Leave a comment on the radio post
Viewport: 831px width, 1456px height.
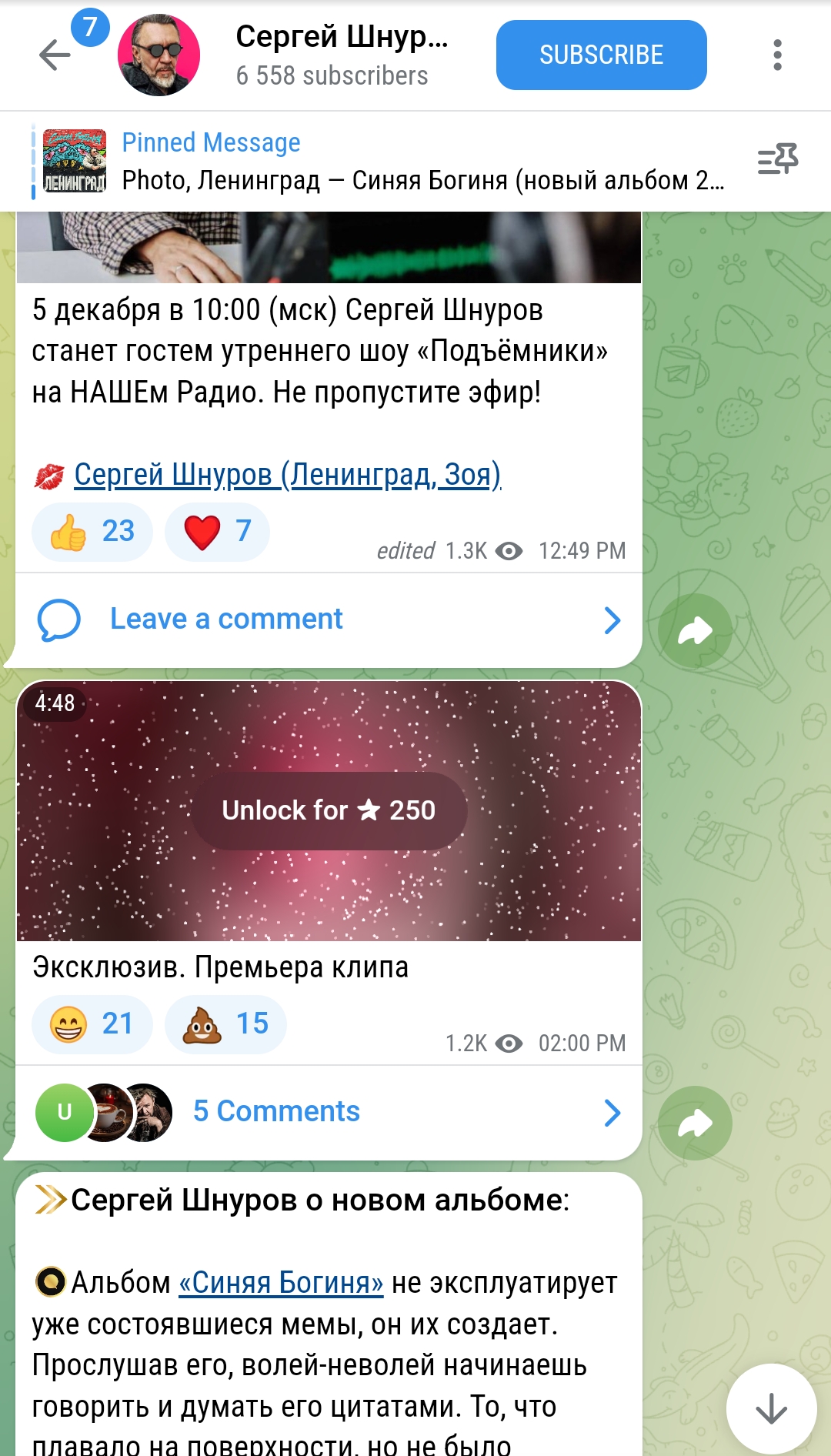click(329, 619)
